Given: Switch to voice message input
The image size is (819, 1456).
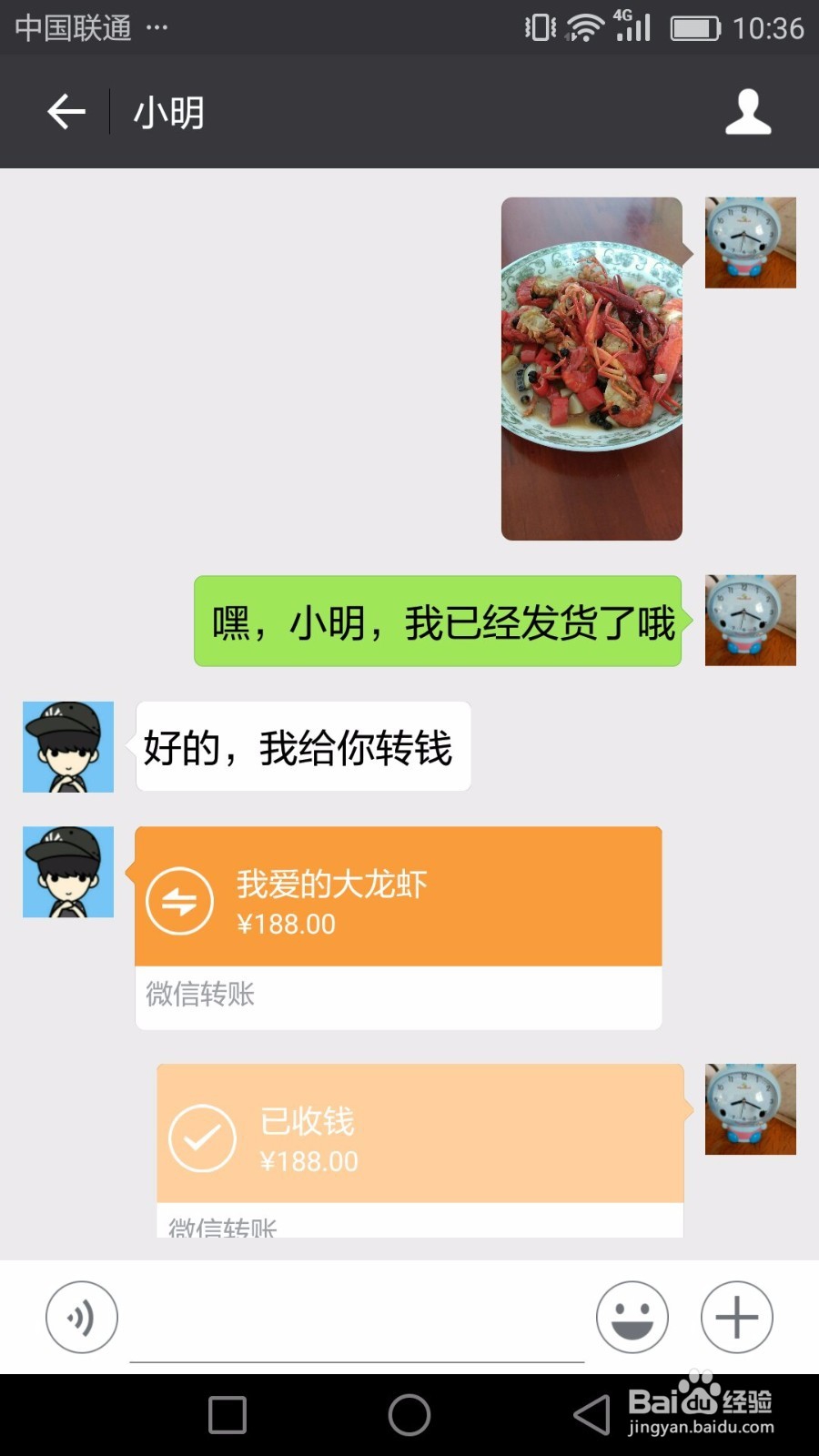Looking at the screenshot, I should [x=80, y=1317].
